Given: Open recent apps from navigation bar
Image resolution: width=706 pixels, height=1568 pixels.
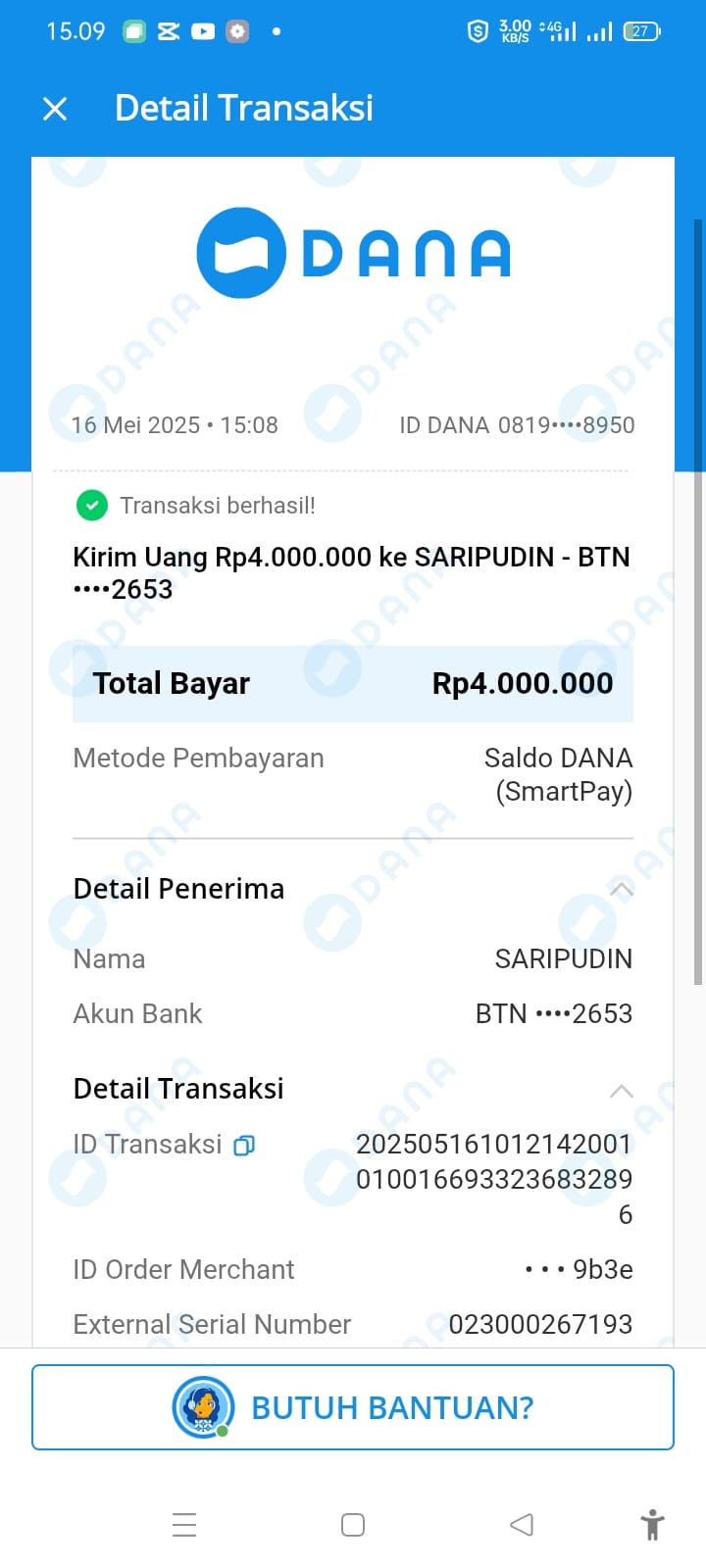Looking at the screenshot, I should tap(184, 1525).
